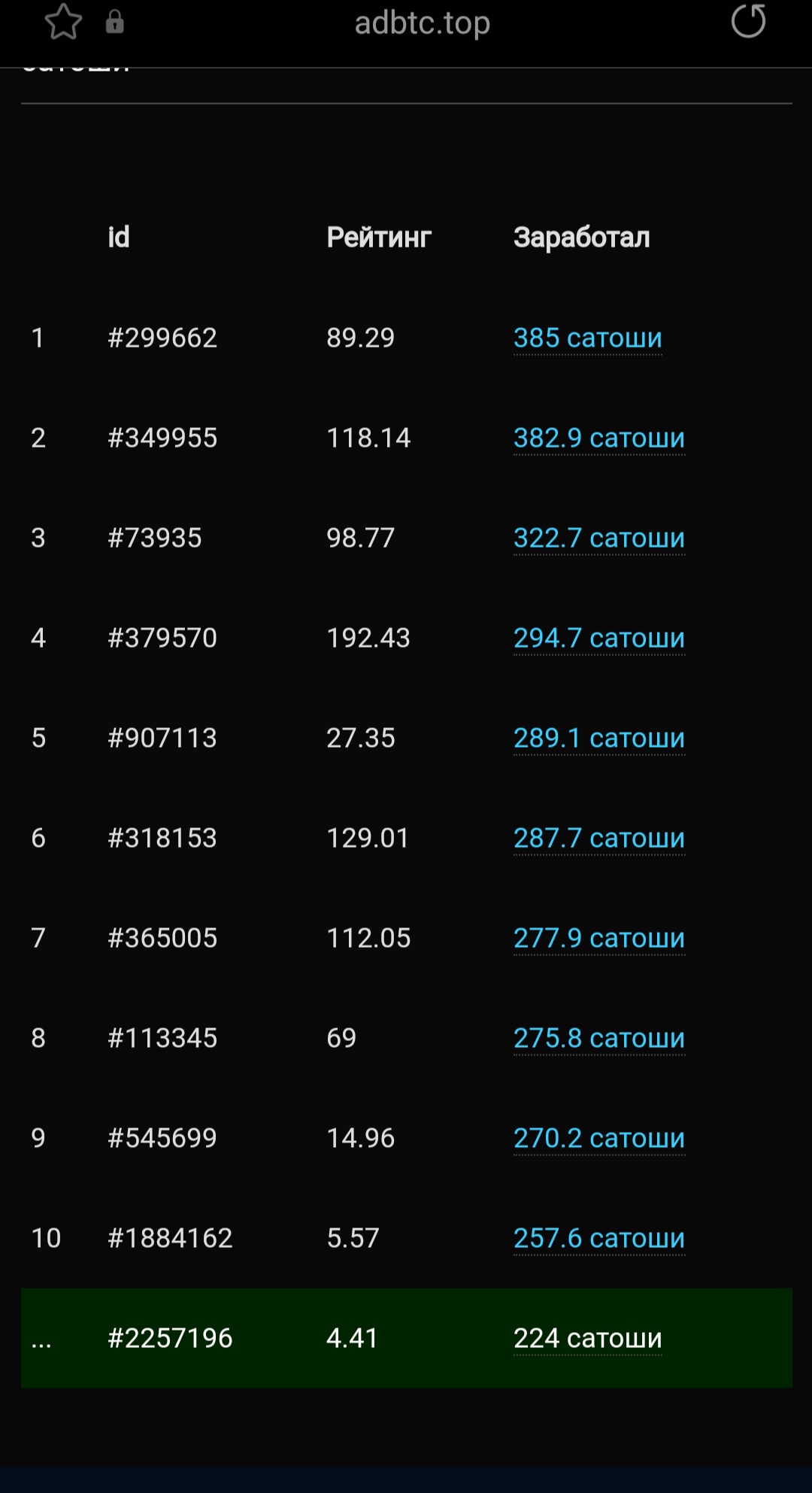Tap the adbtc.top address bar

click(x=422, y=23)
